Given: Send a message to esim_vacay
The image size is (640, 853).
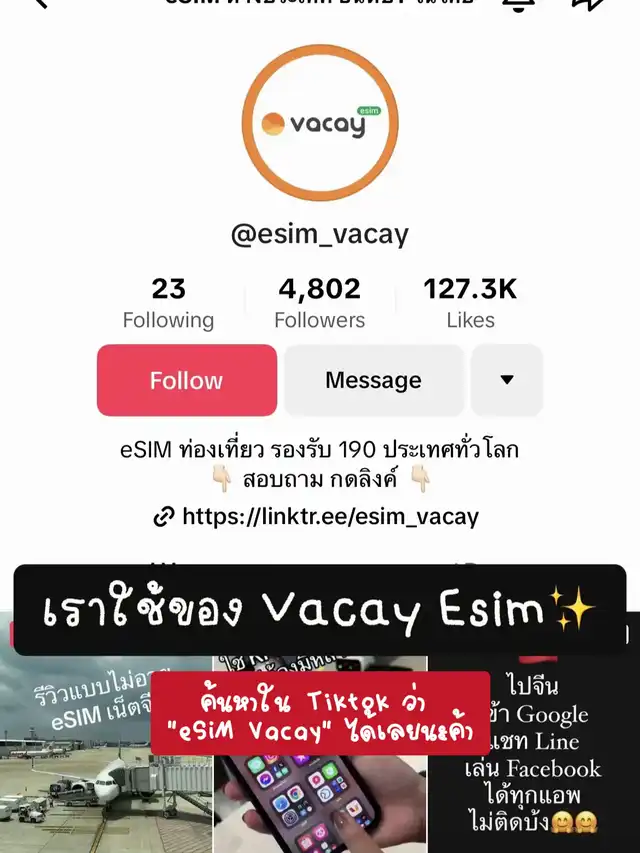Looking at the screenshot, I should click(x=373, y=380).
